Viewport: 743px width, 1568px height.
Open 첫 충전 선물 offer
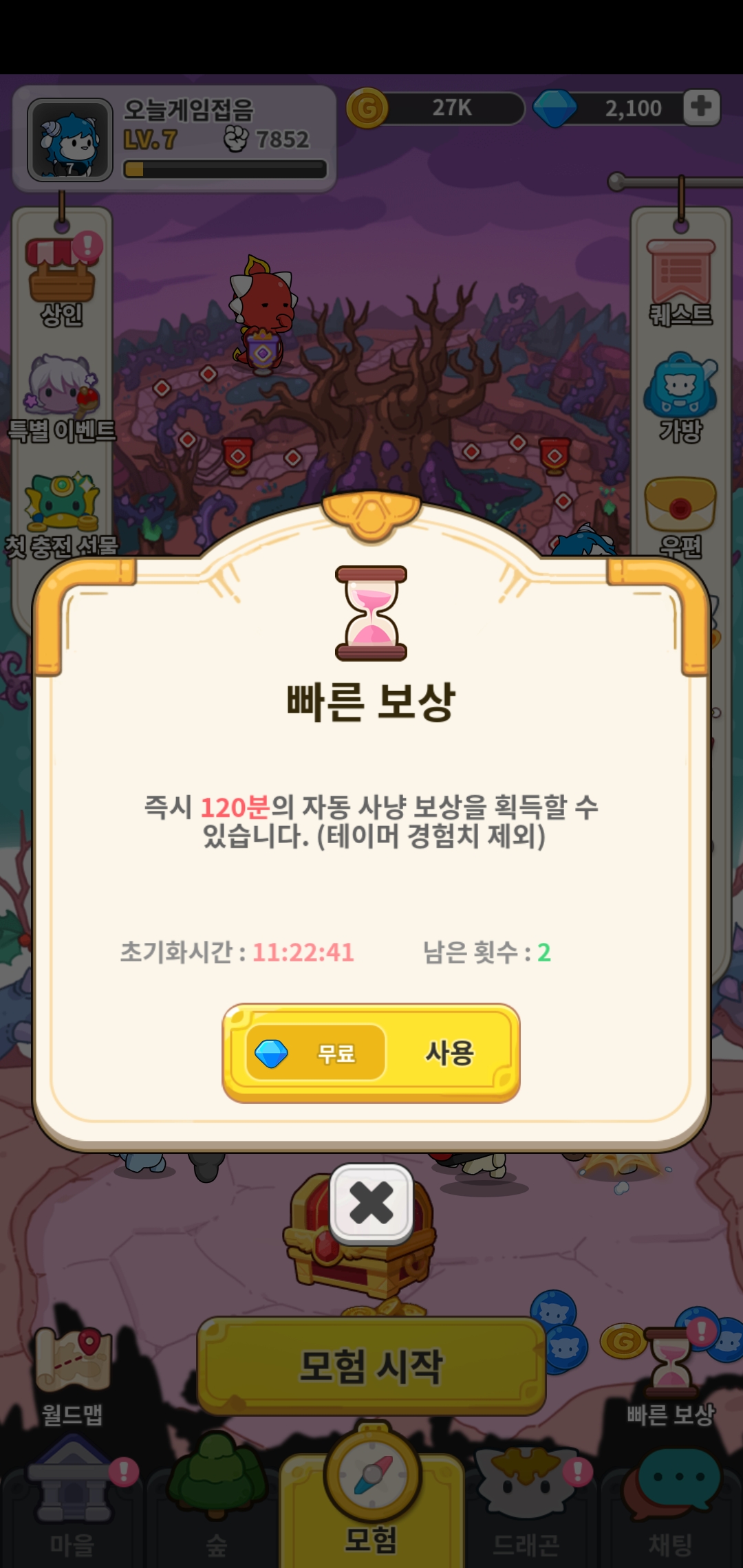(x=62, y=512)
